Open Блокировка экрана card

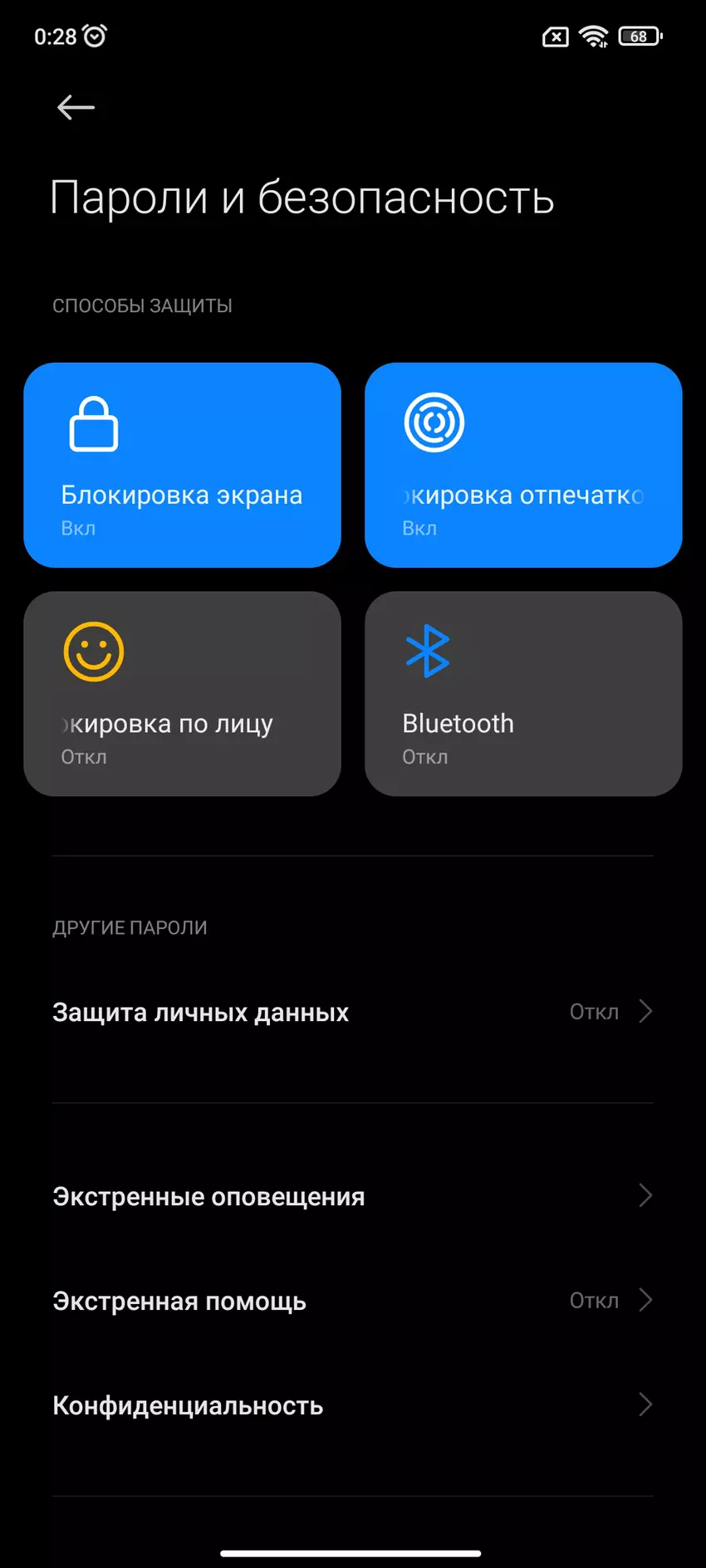[182, 465]
